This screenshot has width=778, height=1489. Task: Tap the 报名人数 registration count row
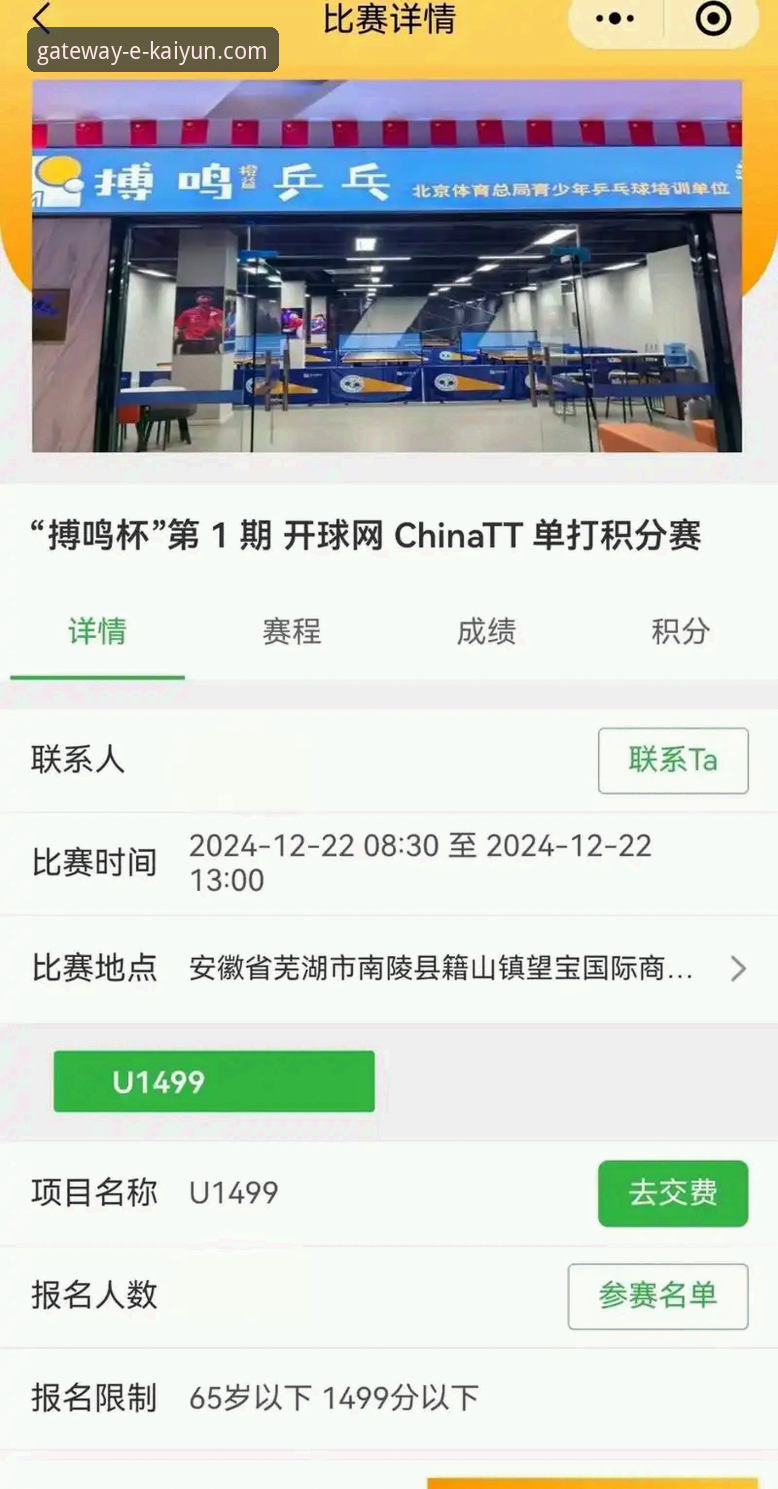coord(93,1297)
